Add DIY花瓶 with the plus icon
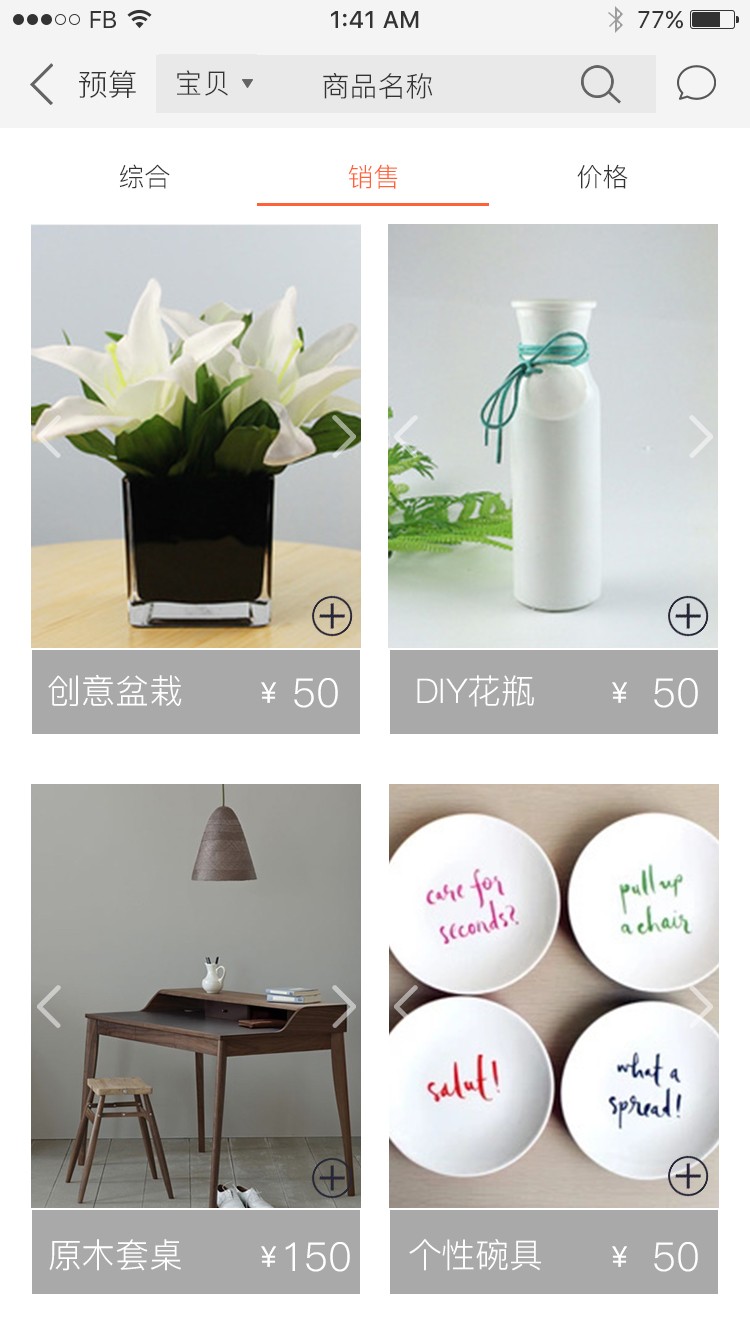The image size is (750, 1334). 688,616
